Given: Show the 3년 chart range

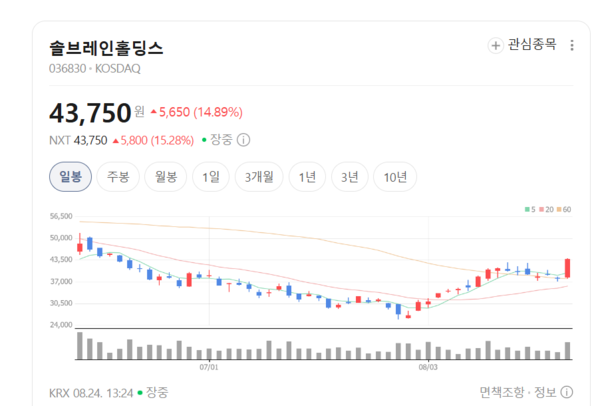Looking at the screenshot, I should pyautogui.click(x=350, y=177).
